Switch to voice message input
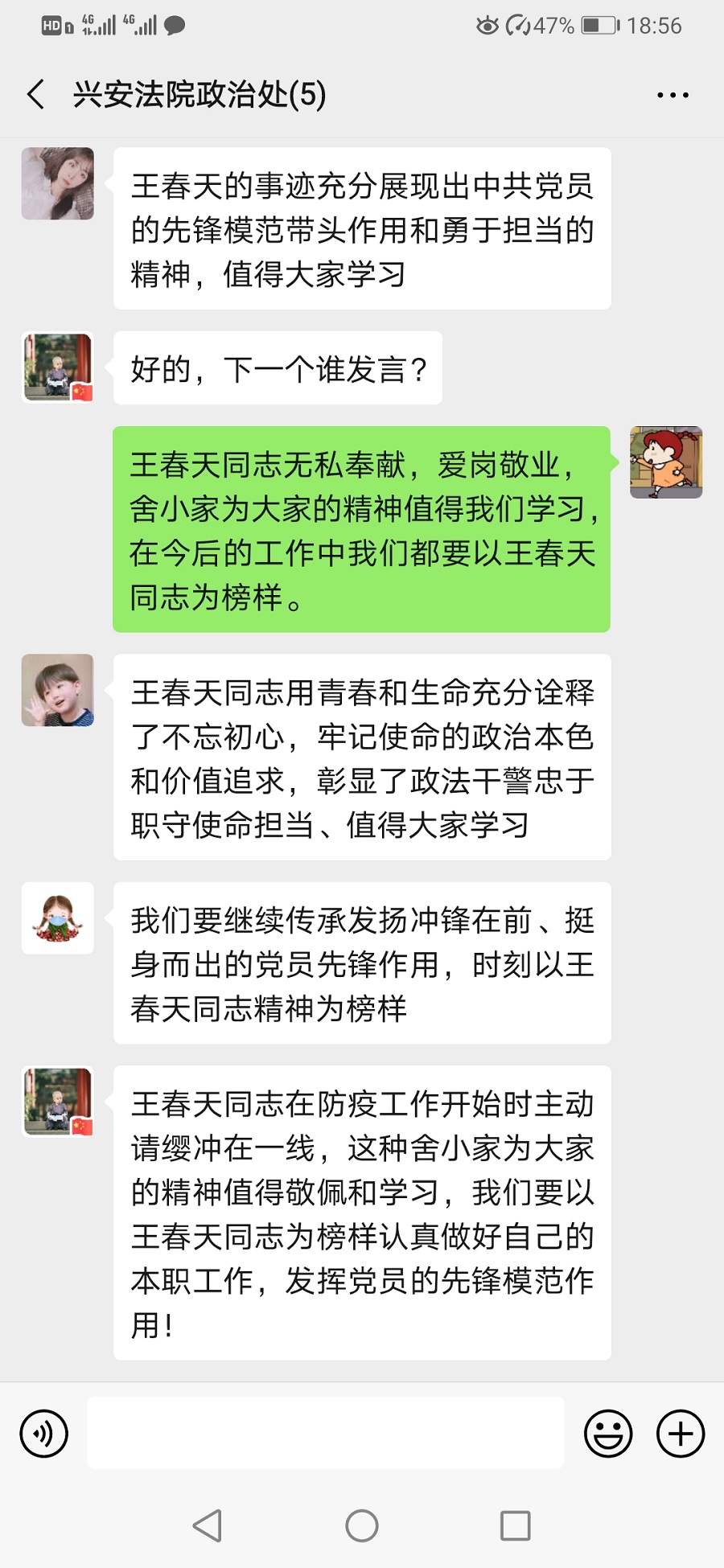 click(x=44, y=1434)
